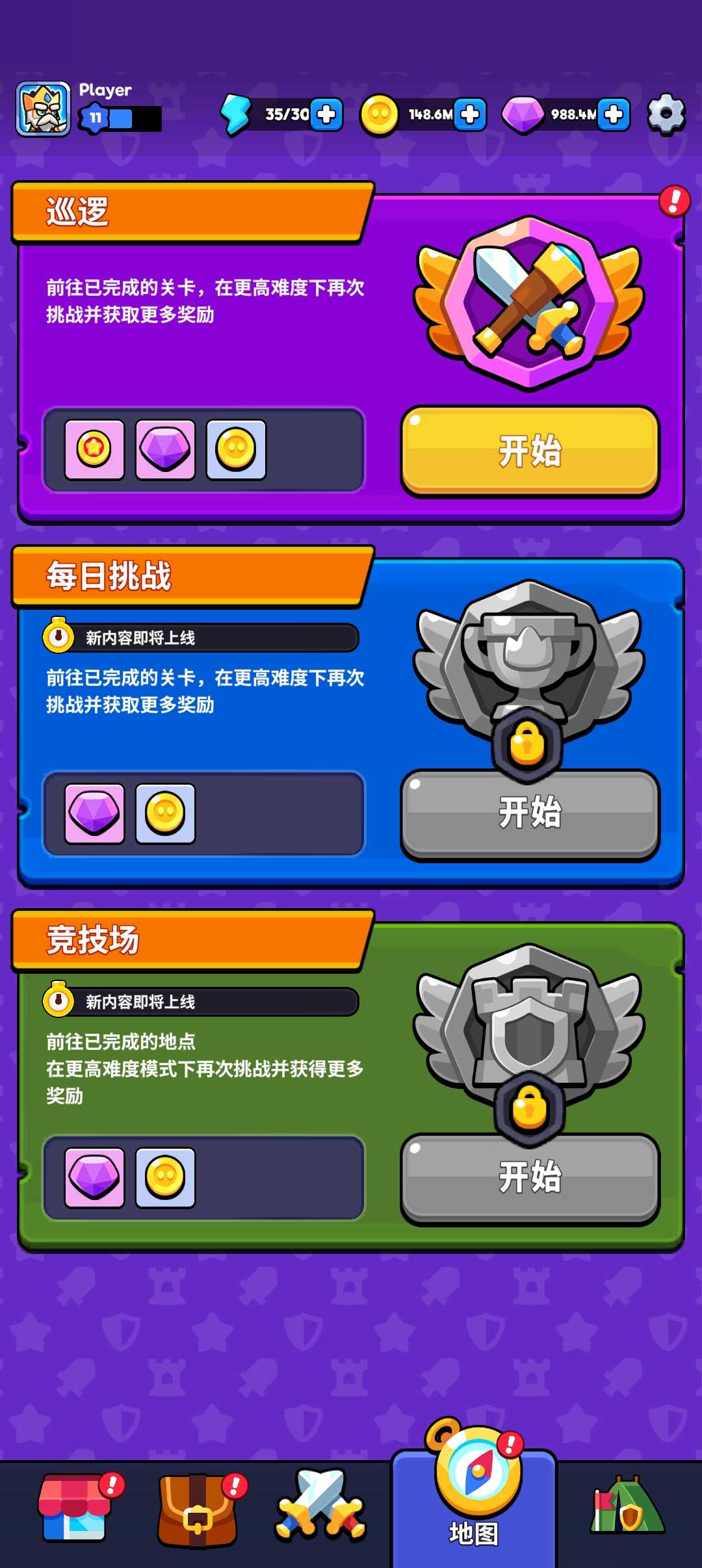View the star medal reward in 巡逻

pyautogui.click(x=94, y=449)
